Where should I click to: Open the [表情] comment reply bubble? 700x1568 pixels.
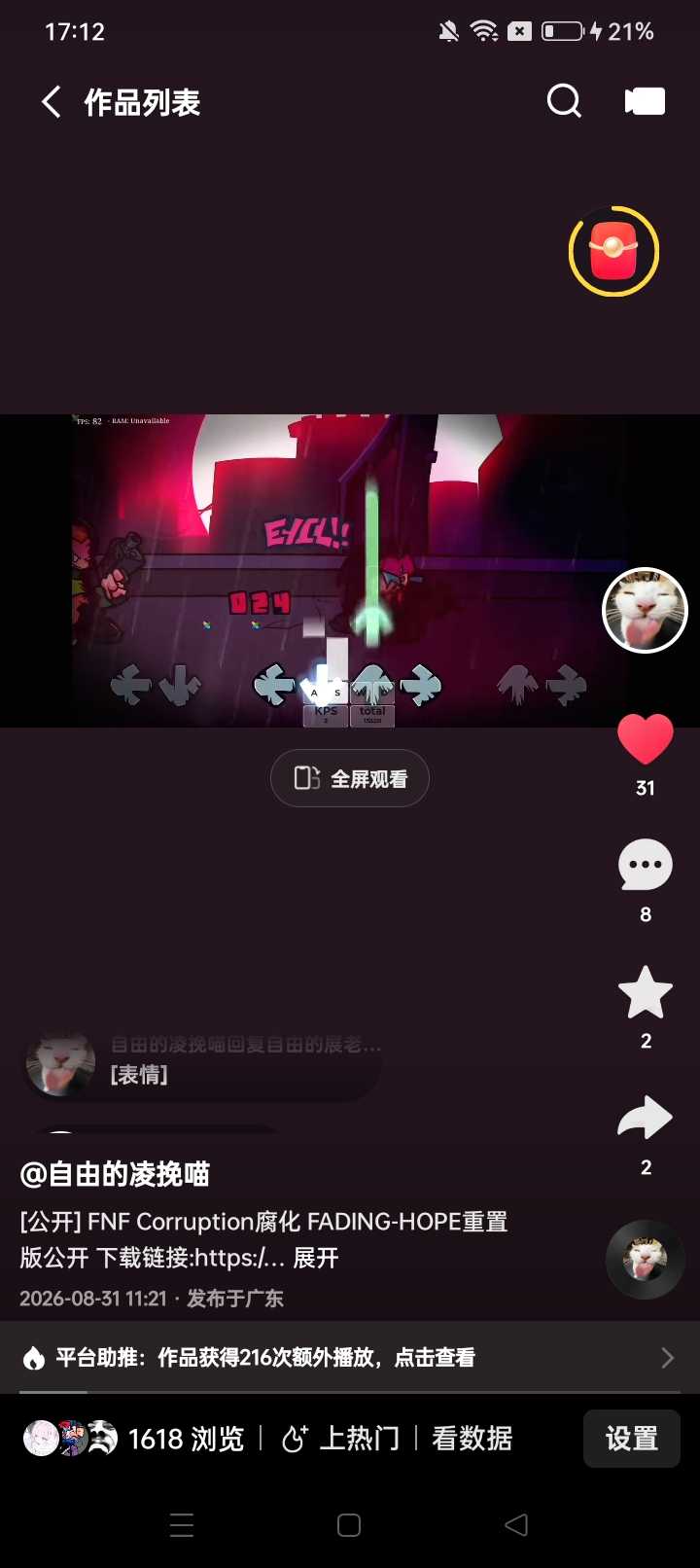pyautogui.click(x=201, y=1062)
